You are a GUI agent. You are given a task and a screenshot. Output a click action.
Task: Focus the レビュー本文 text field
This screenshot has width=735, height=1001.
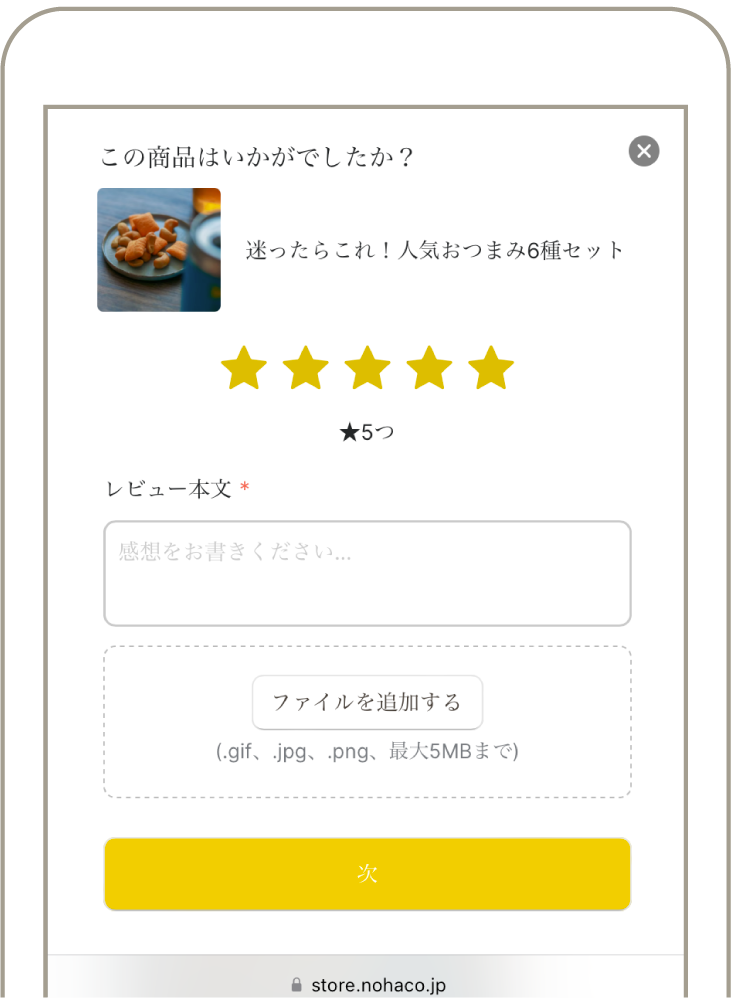click(x=367, y=573)
